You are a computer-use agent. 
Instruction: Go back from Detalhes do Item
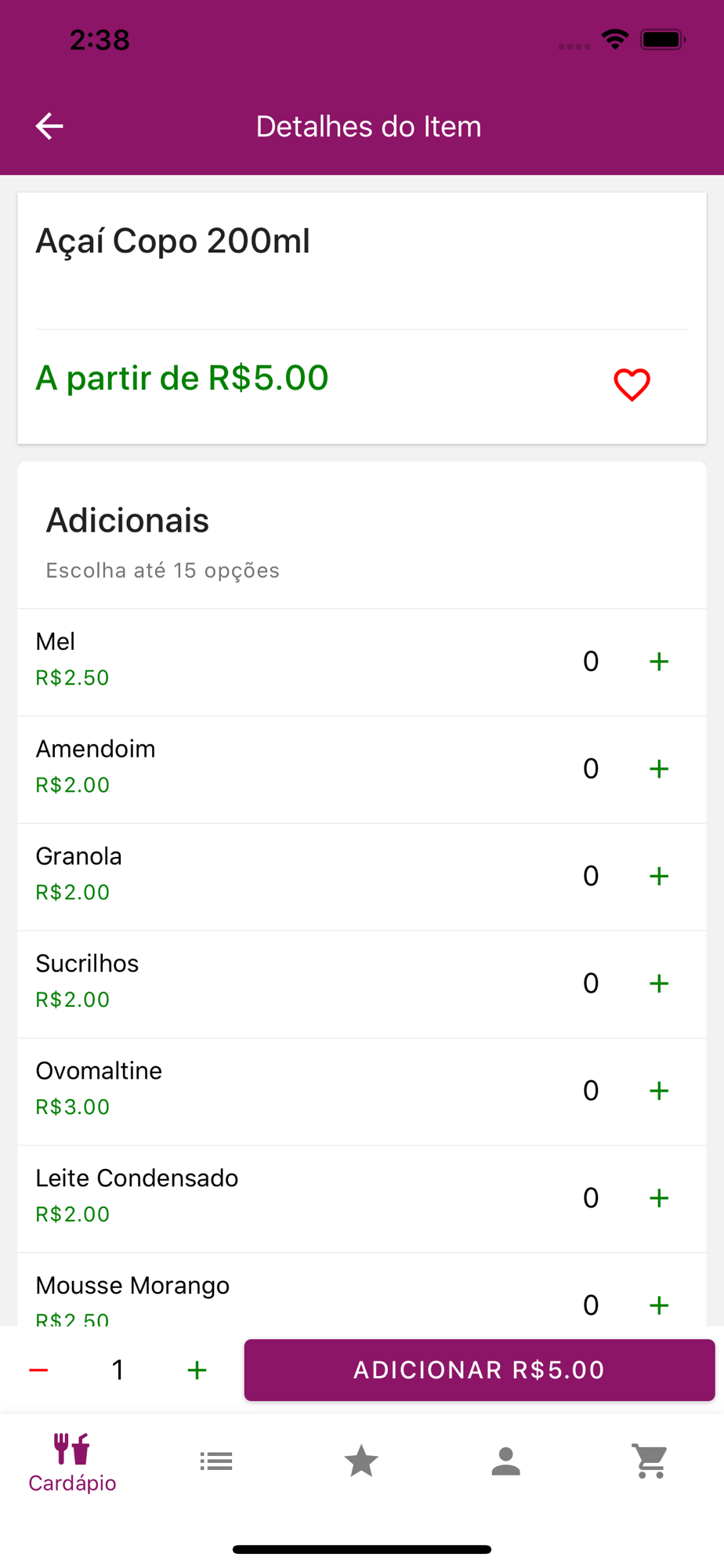pos(49,126)
